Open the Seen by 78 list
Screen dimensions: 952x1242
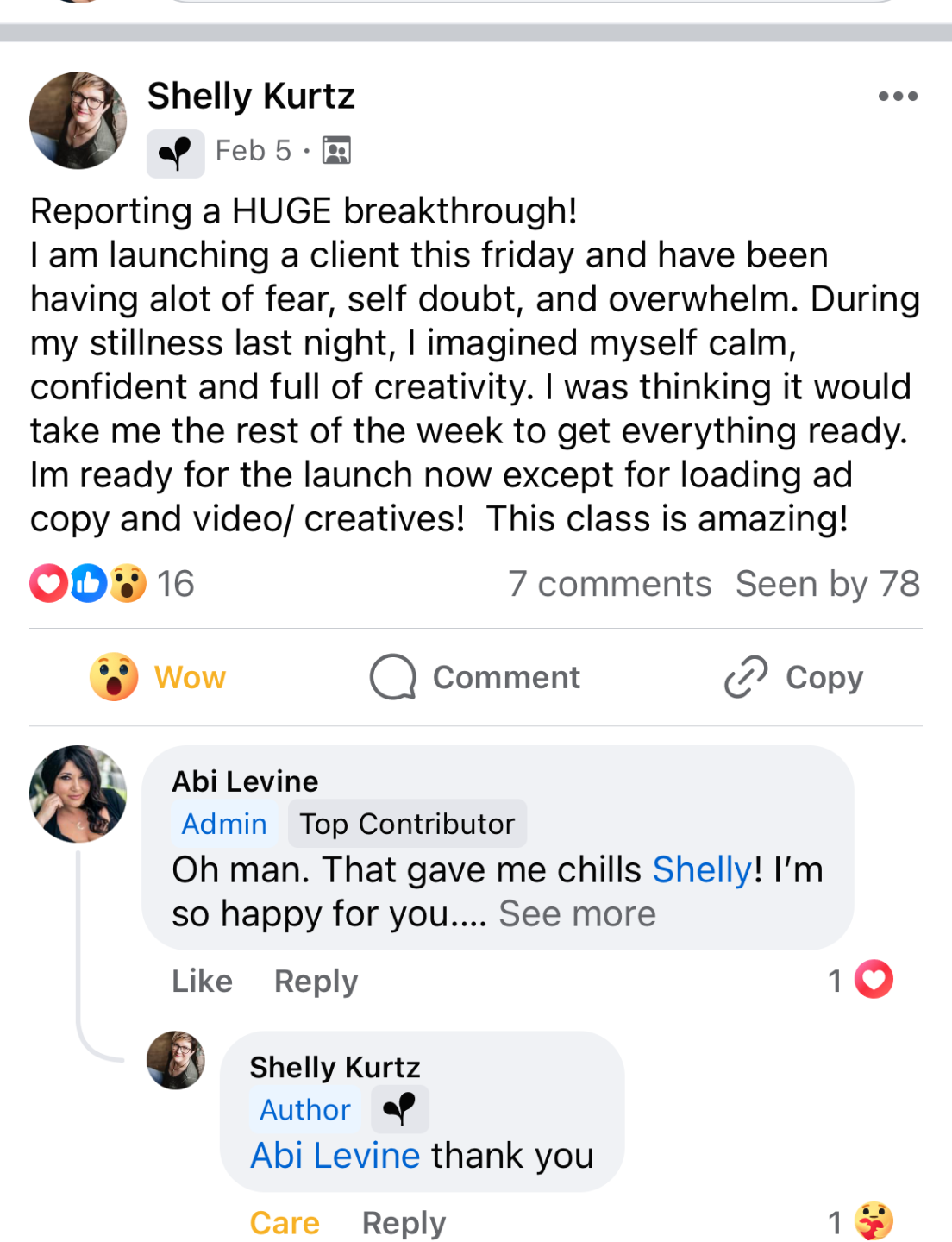point(827,584)
